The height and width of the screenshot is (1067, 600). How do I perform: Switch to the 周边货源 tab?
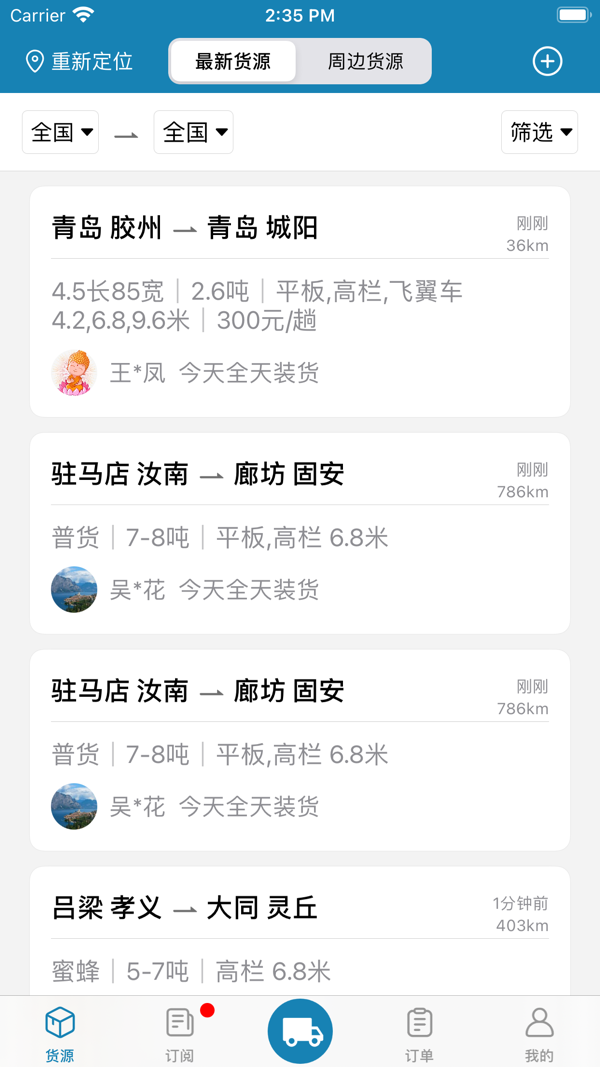(x=365, y=61)
